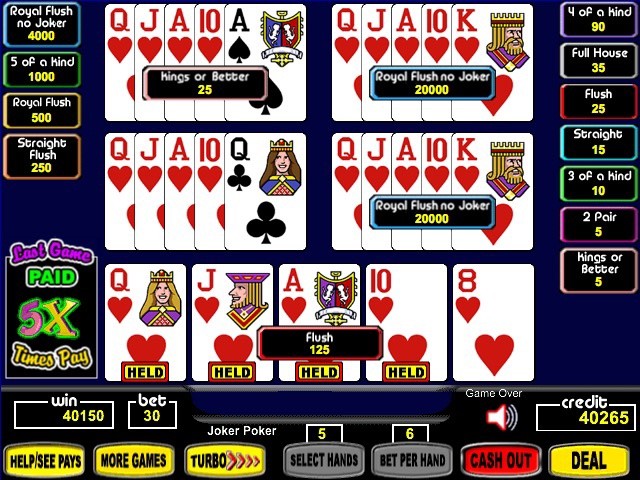Hold the 8 of hearts card
The height and width of the screenshot is (480, 640).
[493, 322]
